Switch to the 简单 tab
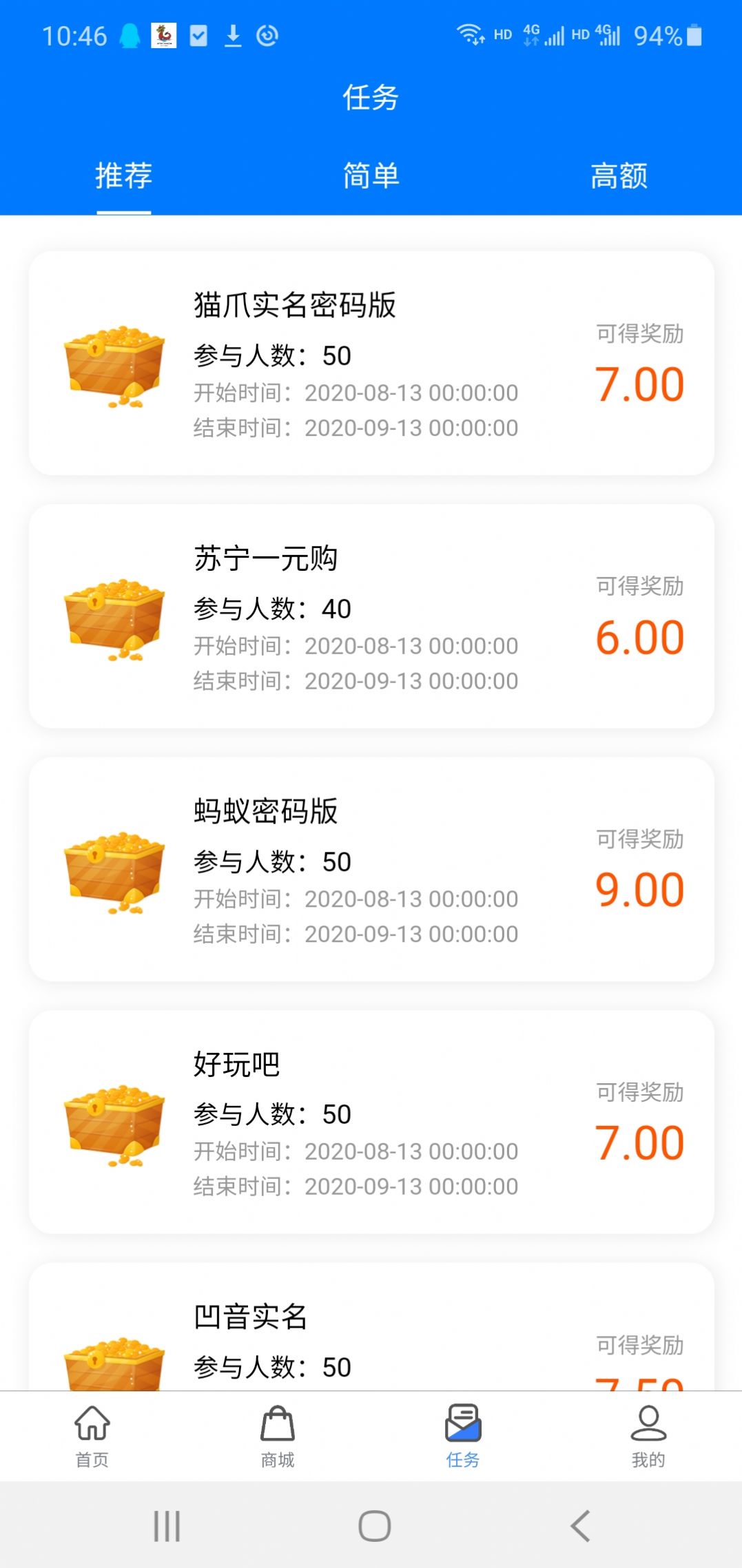The image size is (742, 1568). [371, 176]
